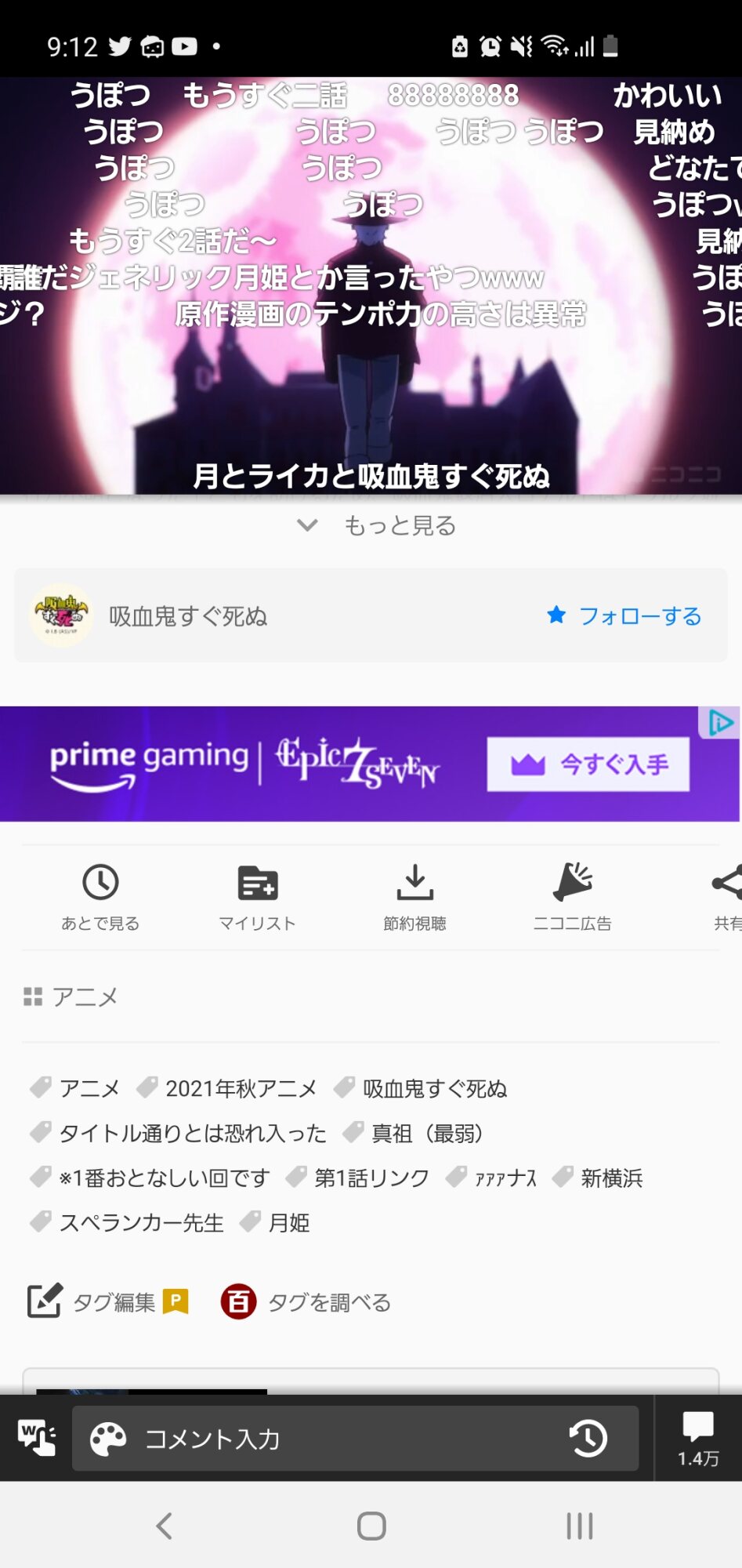The image size is (742, 1568).
Task: View videos tagged スペランカー先生
Action: (141, 1222)
